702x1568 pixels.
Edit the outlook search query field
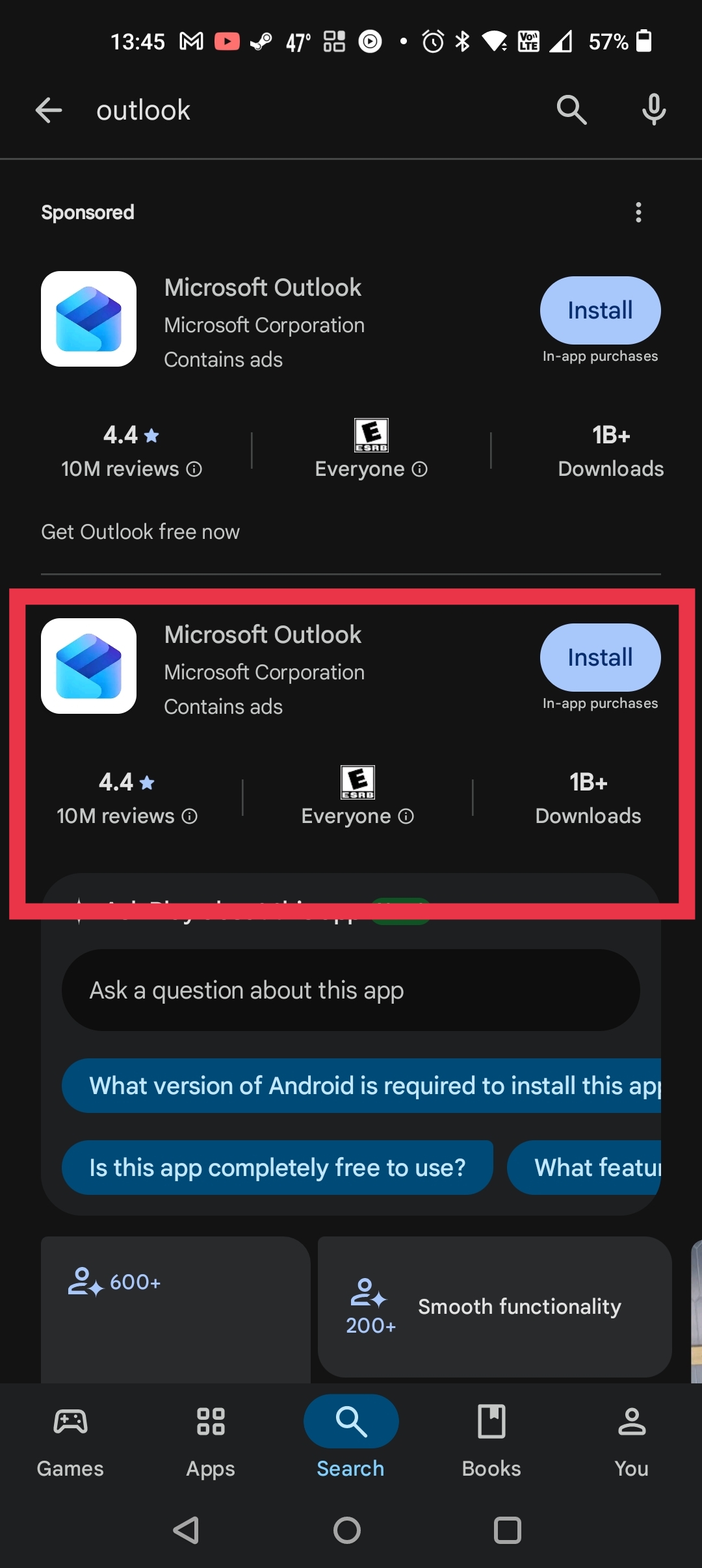292,111
